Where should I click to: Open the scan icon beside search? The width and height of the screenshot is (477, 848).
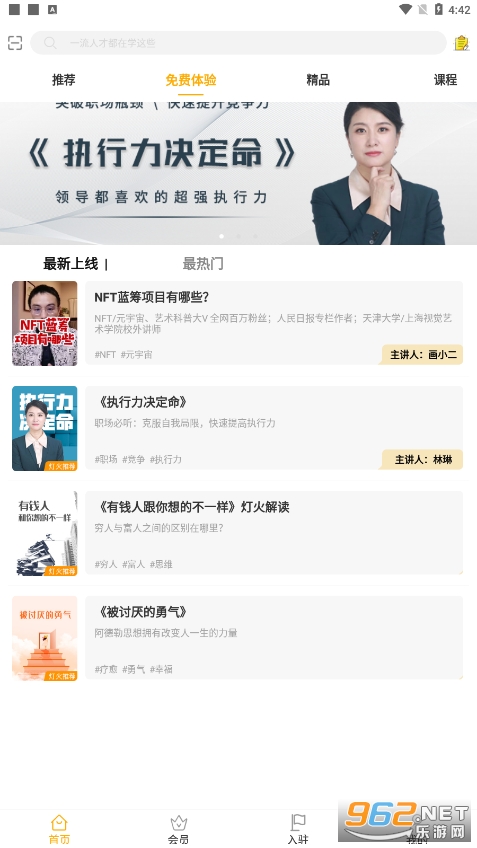click(x=15, y=43)
